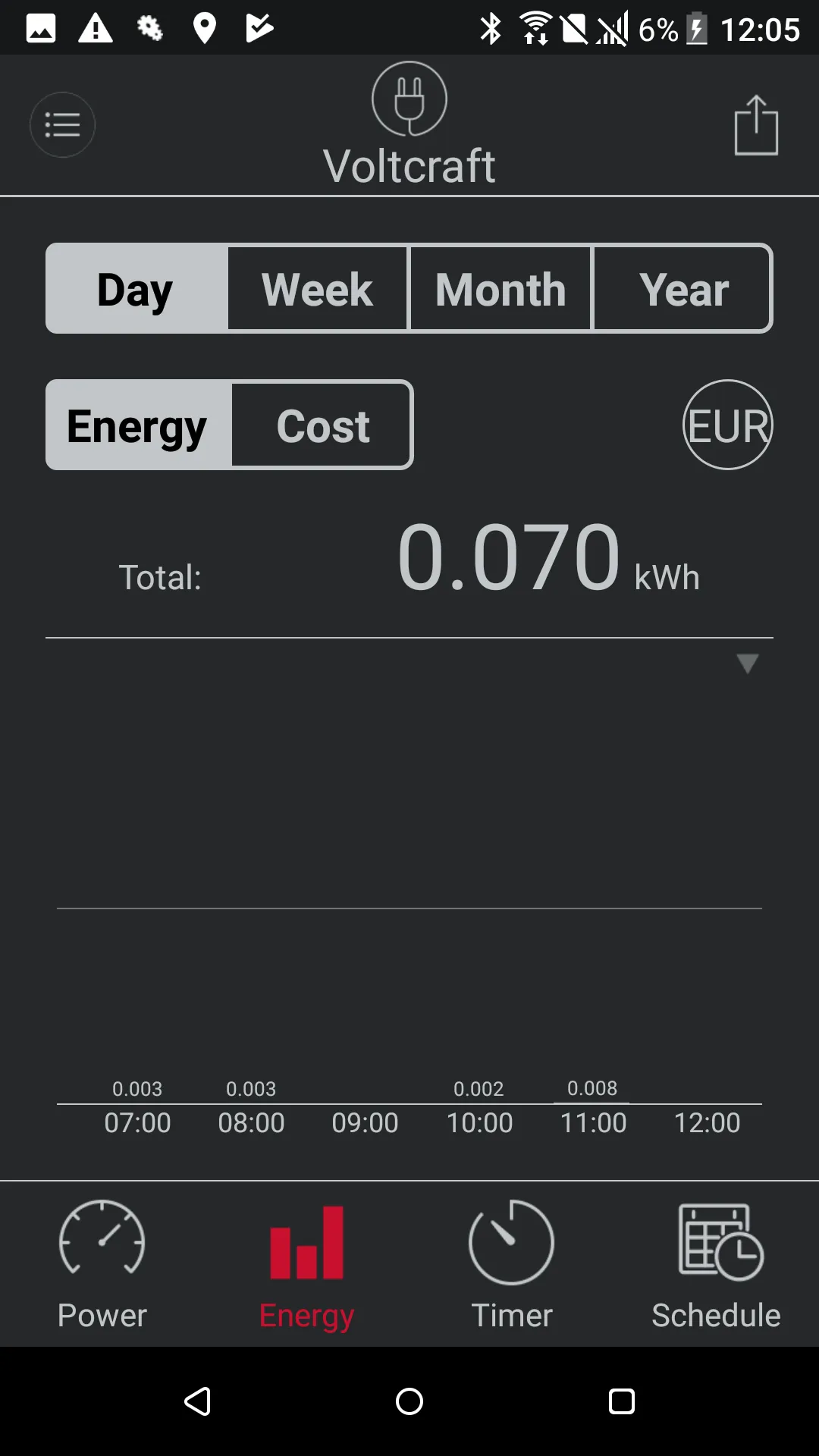Open the list menu button
This screenshot has height=1456, width=819.
[x=62, y=125]
